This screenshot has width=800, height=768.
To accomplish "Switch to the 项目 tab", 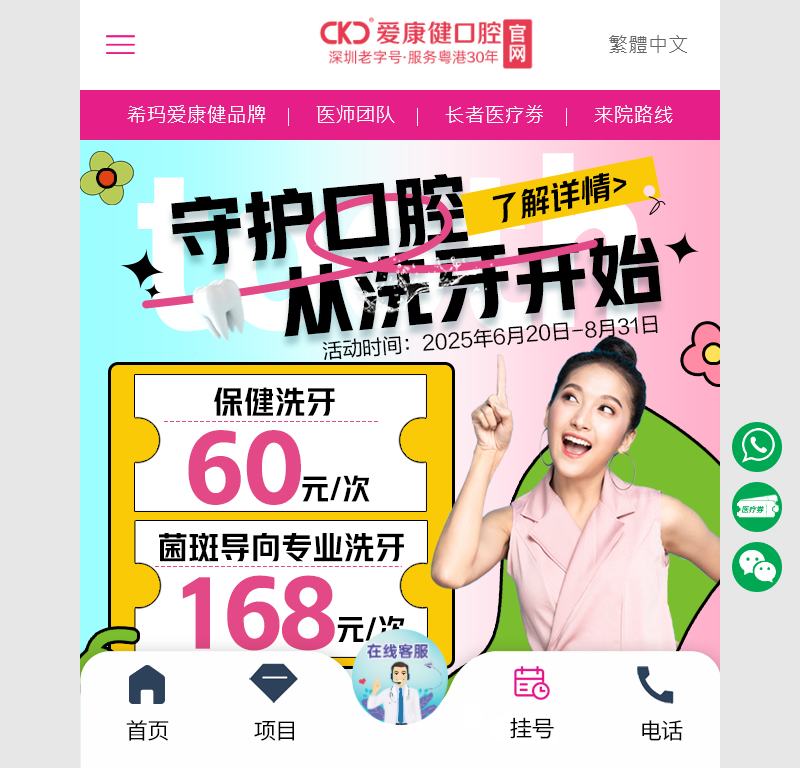I will point(274,704).
